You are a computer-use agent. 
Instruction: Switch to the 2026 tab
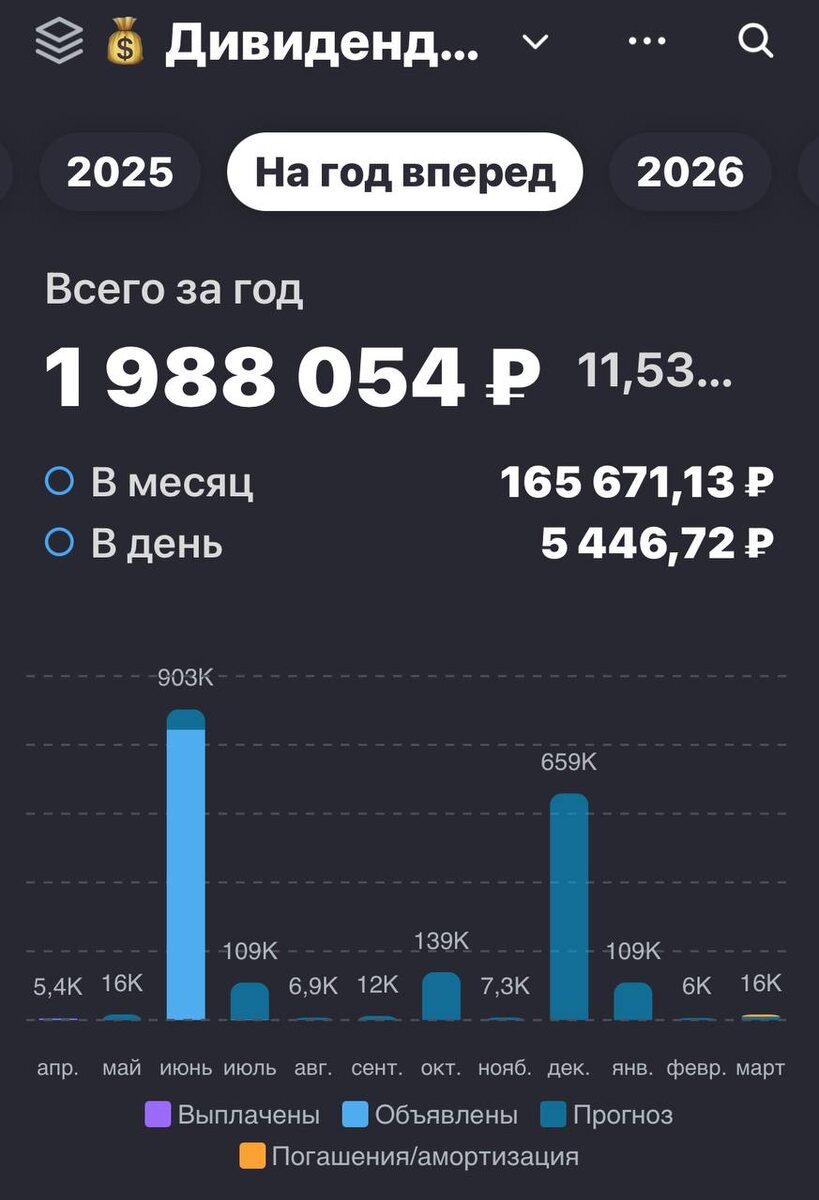[690, 171]
